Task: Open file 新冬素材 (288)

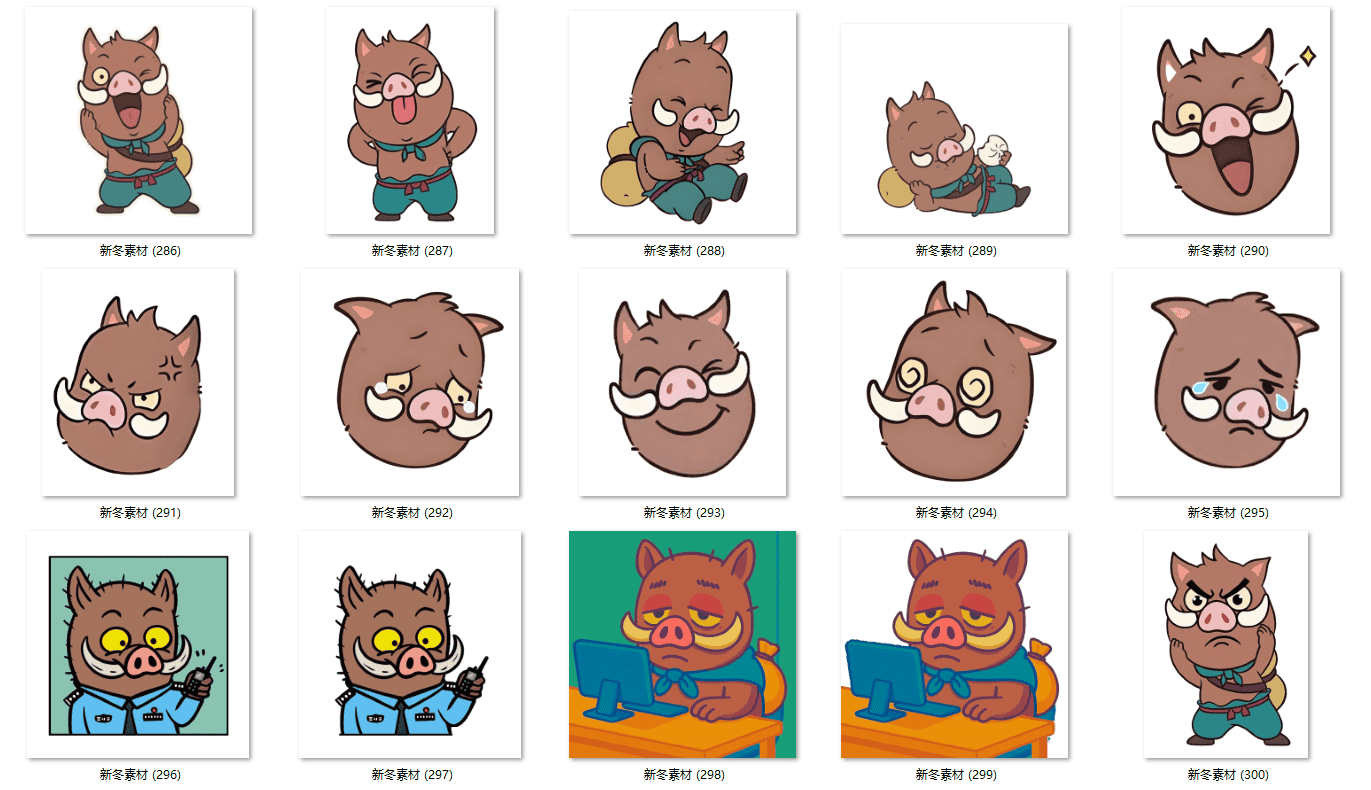Action: pyautogui.click(x=683, y=123)
